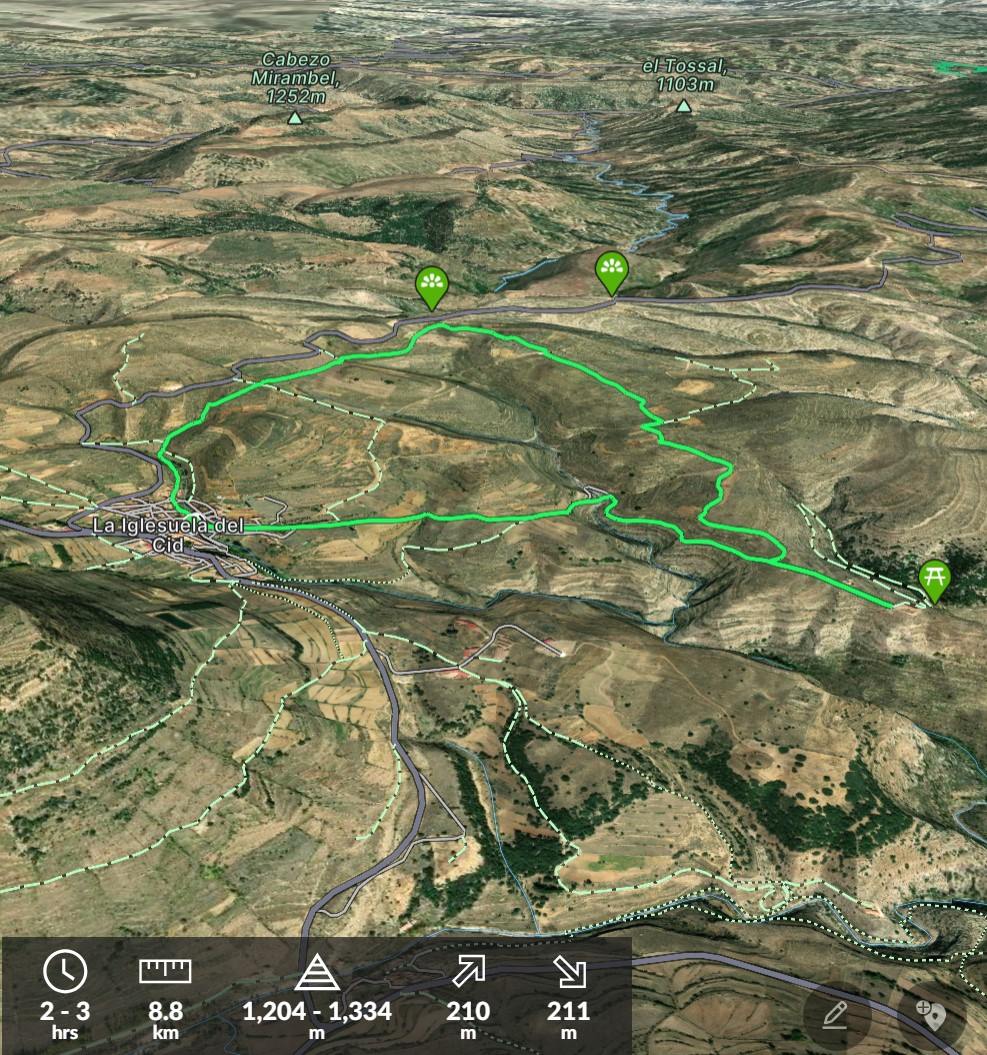Screen dimensions: 987x1055
Task: Add a new waypoint pin
Action: (x=932, y=1016)
